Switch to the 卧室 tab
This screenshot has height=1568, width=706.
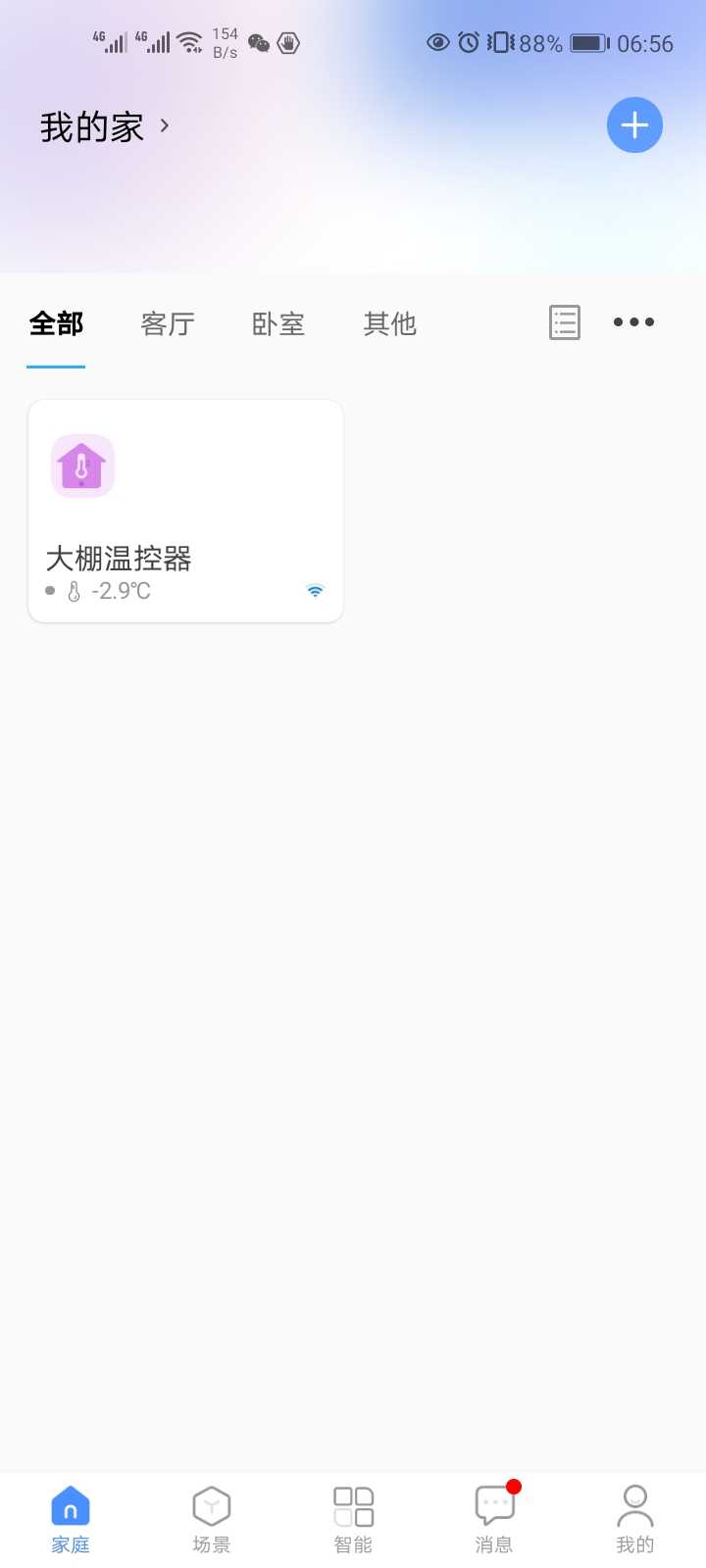278,323
